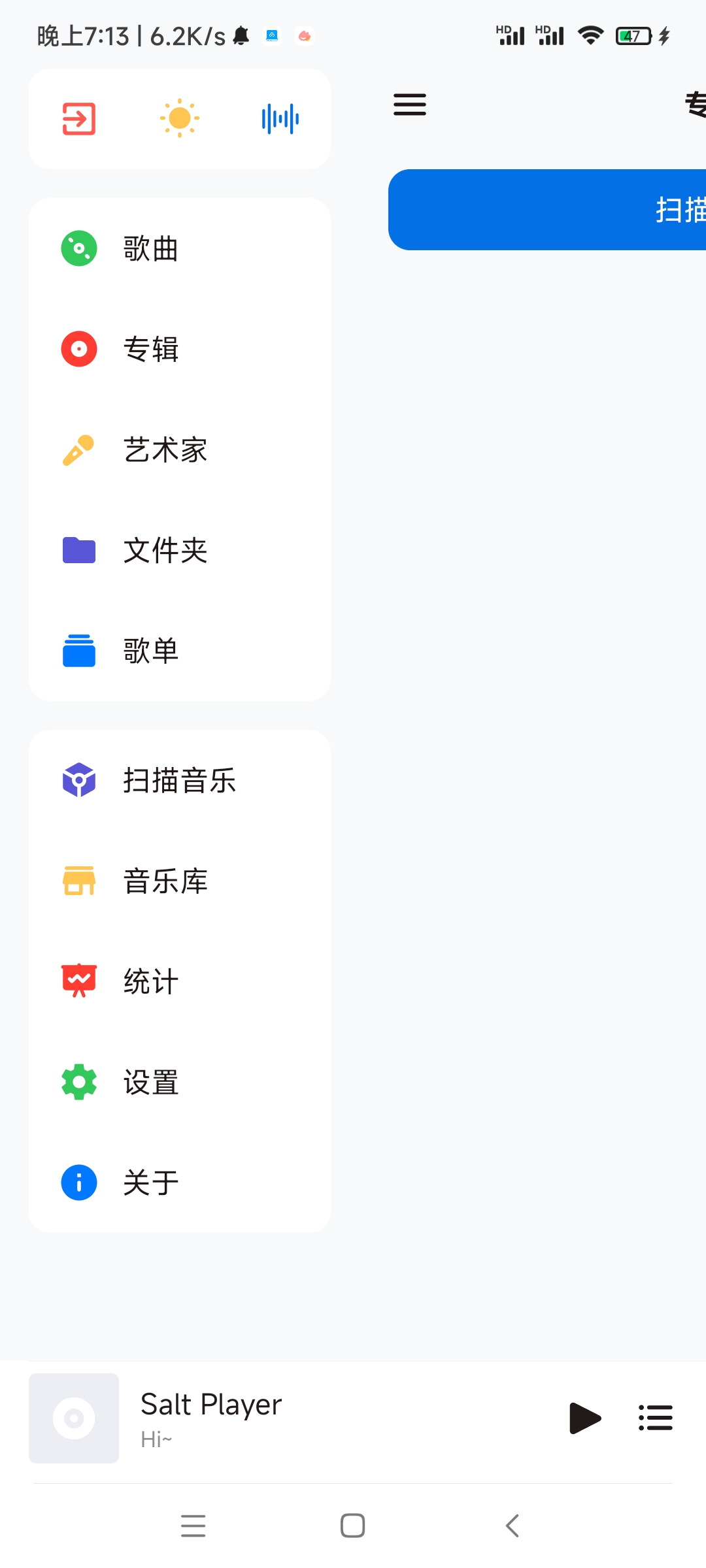Open the play queue list
Viewport: 706px width, 1568px height.
pos(656,1418)
